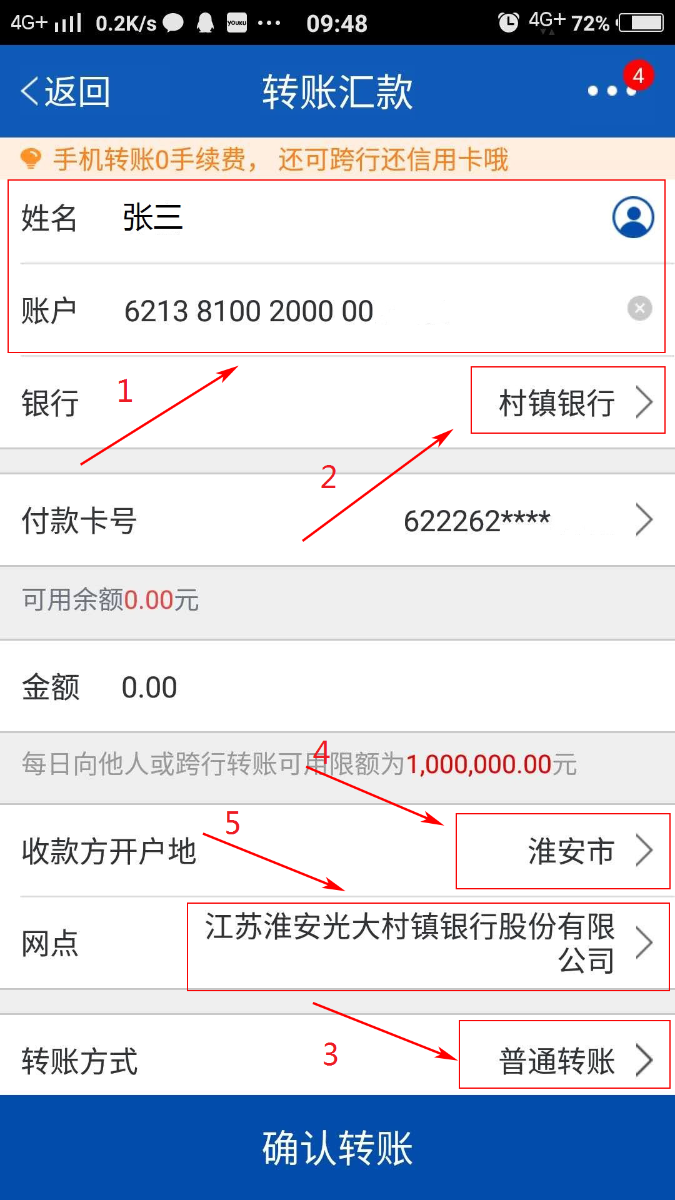This screenshot has height=1200, width=675.
Task: Go back using 返回
Action: (x=65, y=91)
